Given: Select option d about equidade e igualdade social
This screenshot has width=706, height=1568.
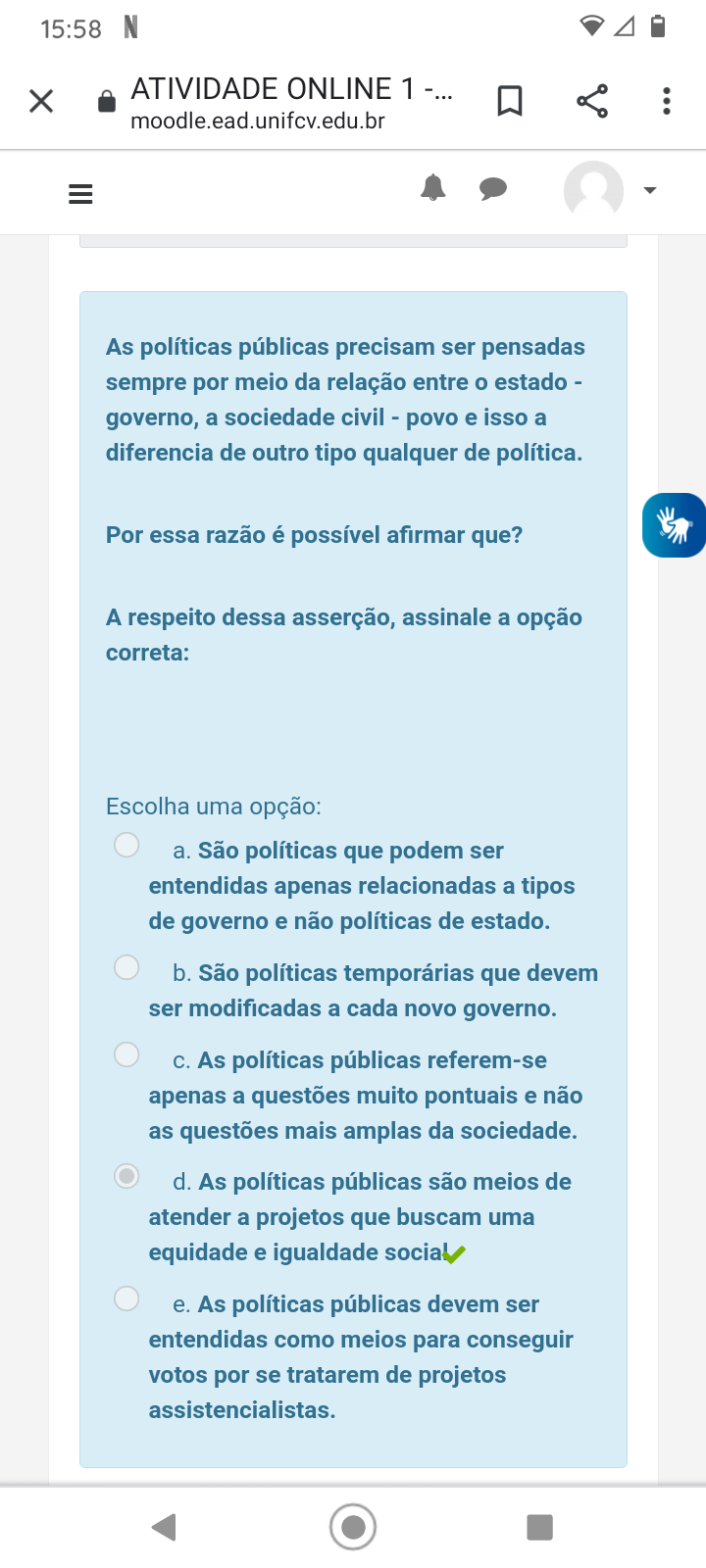Looking at the screenshot, I should point(126,1176).
